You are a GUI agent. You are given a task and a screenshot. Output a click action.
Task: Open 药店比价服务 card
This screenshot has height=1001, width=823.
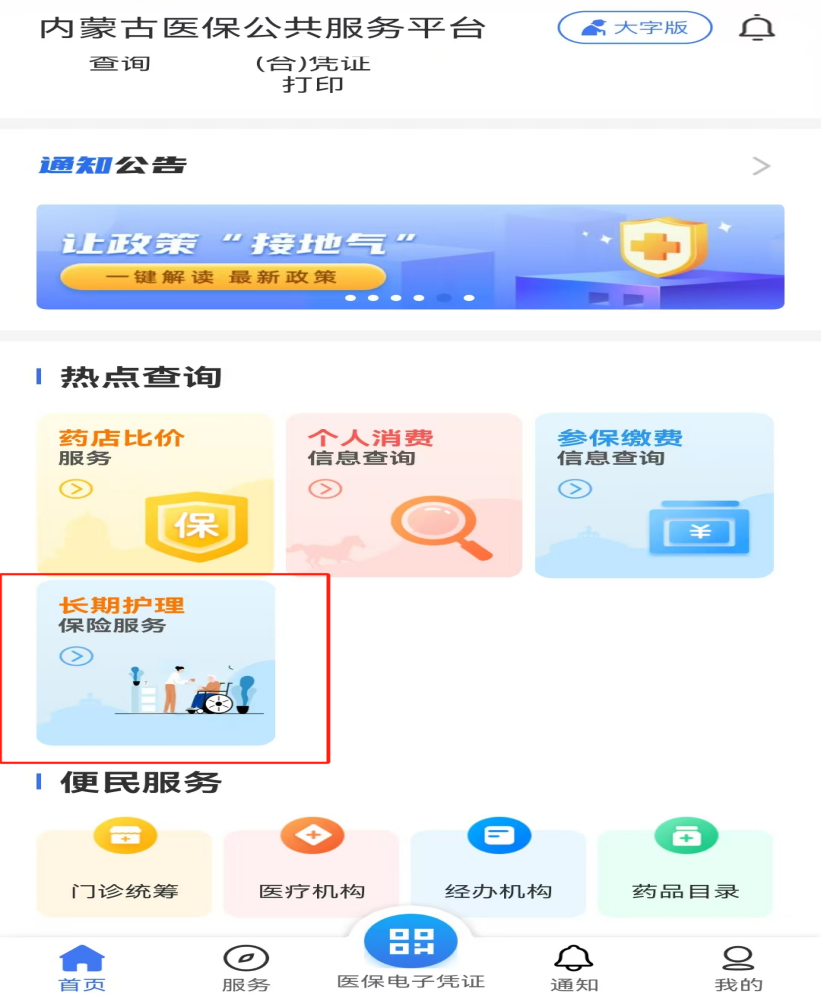(x=155, y=495)
